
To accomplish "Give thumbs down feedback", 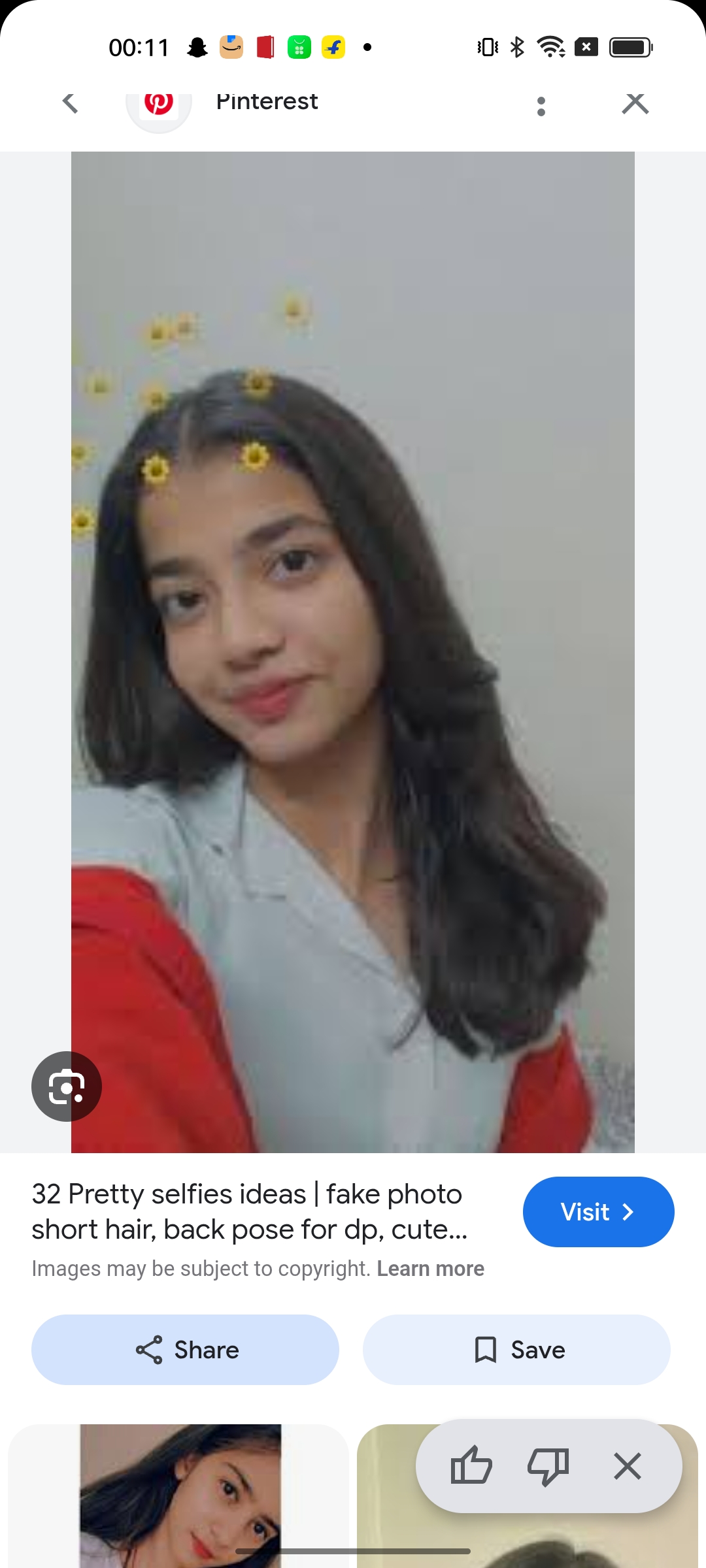I will 548,1465.
